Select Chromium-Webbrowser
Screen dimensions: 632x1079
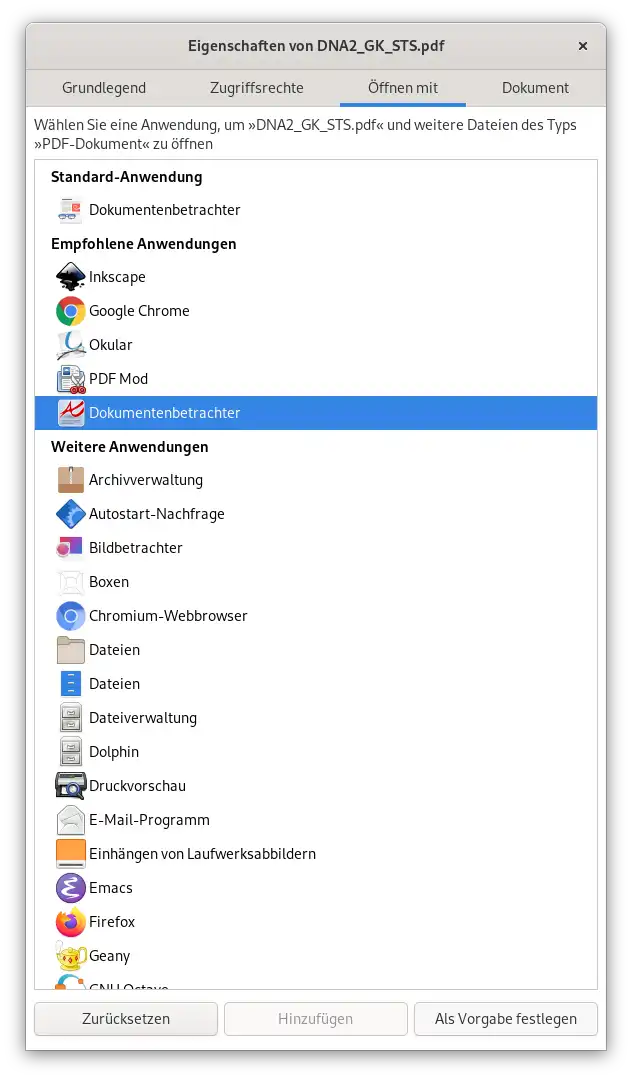point(316,616)
